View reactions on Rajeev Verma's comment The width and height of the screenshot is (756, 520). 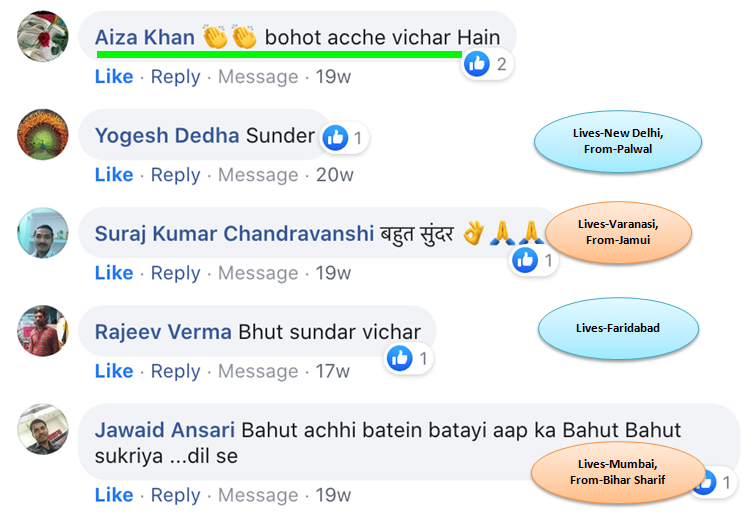tap(410, 359)
